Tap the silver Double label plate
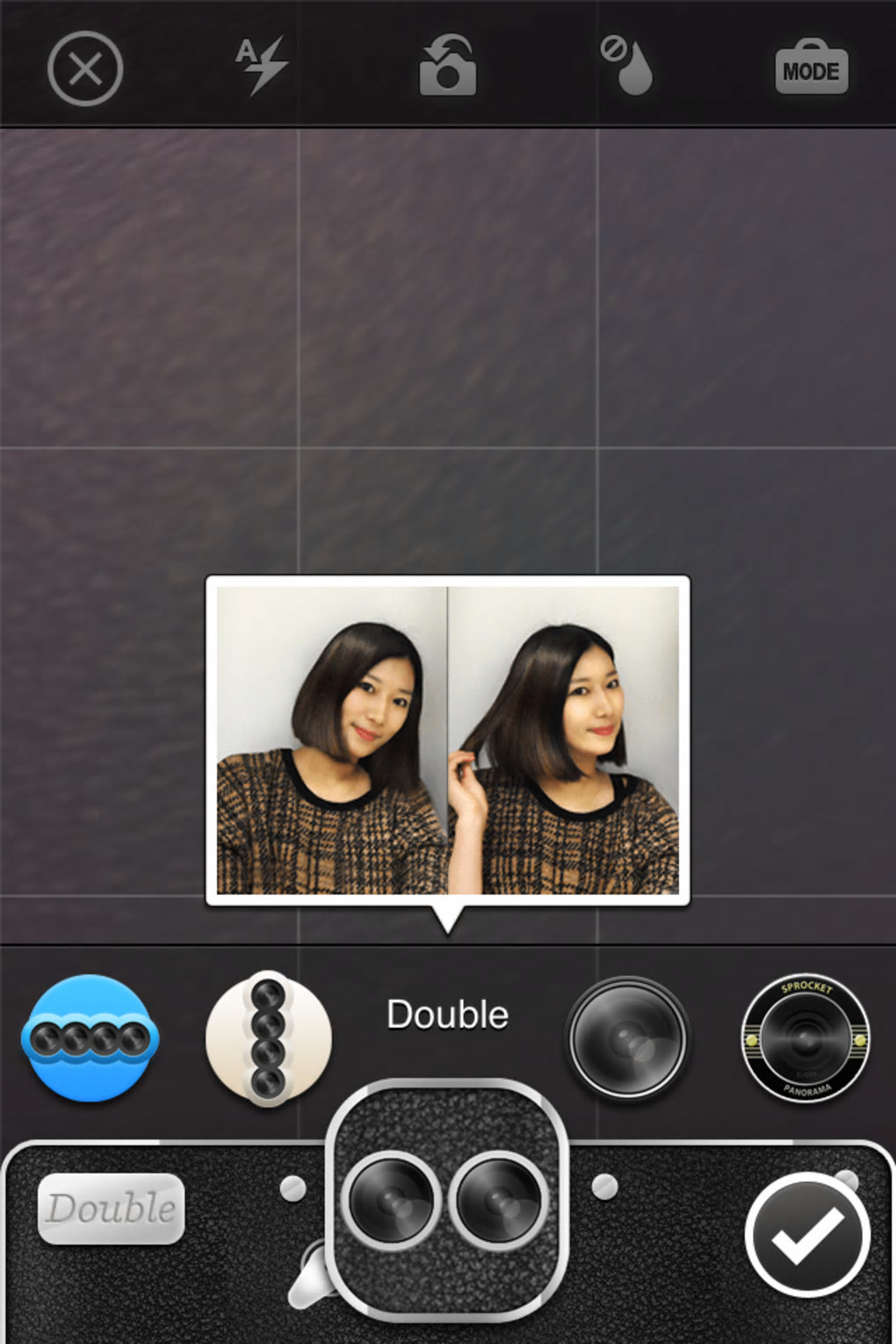Viewport: 896px width, 1344px height. coord(112,1209)
